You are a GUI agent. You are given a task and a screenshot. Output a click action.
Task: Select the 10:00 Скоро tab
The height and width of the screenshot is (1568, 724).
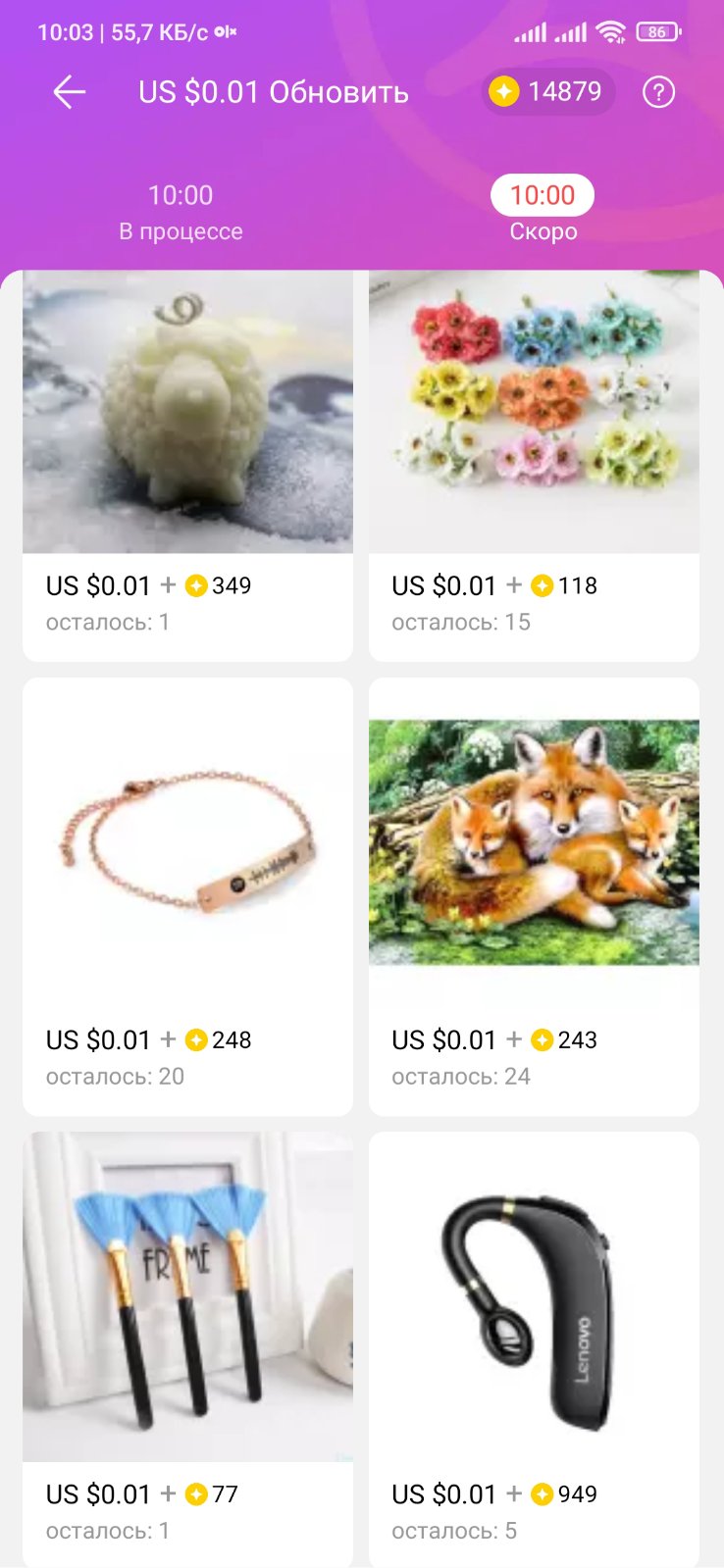pyautogui.click(x=543, y=212)
